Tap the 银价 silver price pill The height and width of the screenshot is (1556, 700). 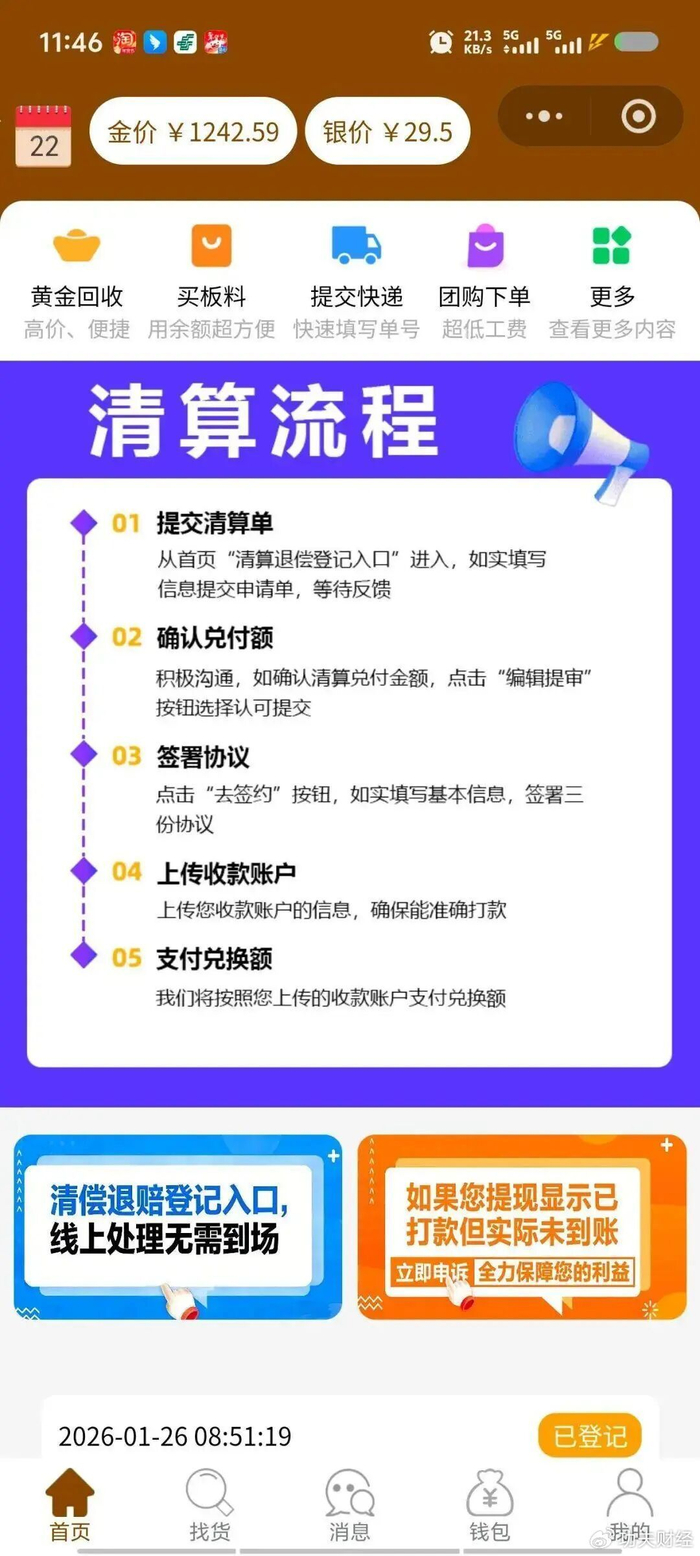(387, 131)
